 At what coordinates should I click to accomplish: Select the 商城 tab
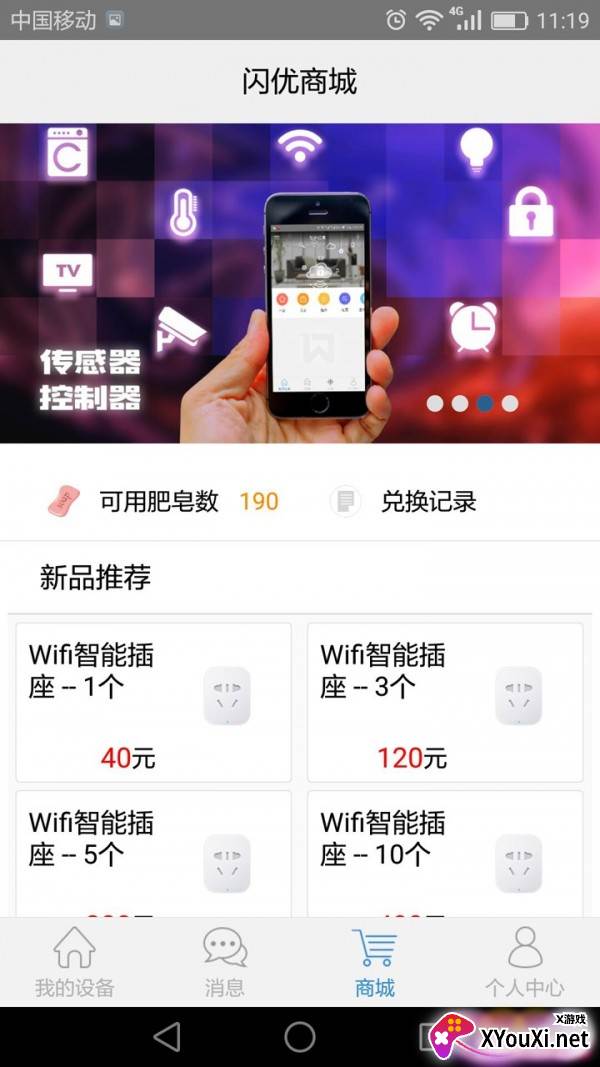point(375,961)
